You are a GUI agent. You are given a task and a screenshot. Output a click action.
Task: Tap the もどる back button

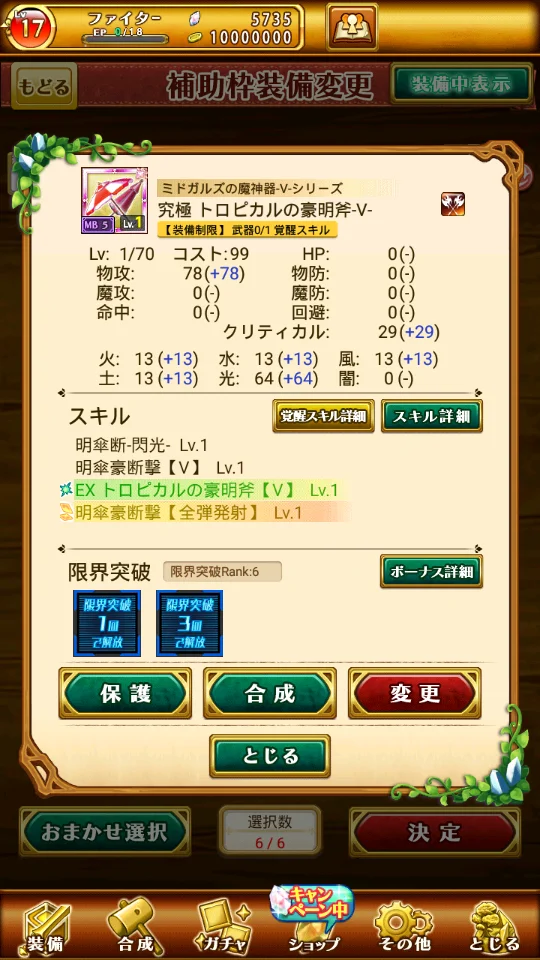point(43,86)
